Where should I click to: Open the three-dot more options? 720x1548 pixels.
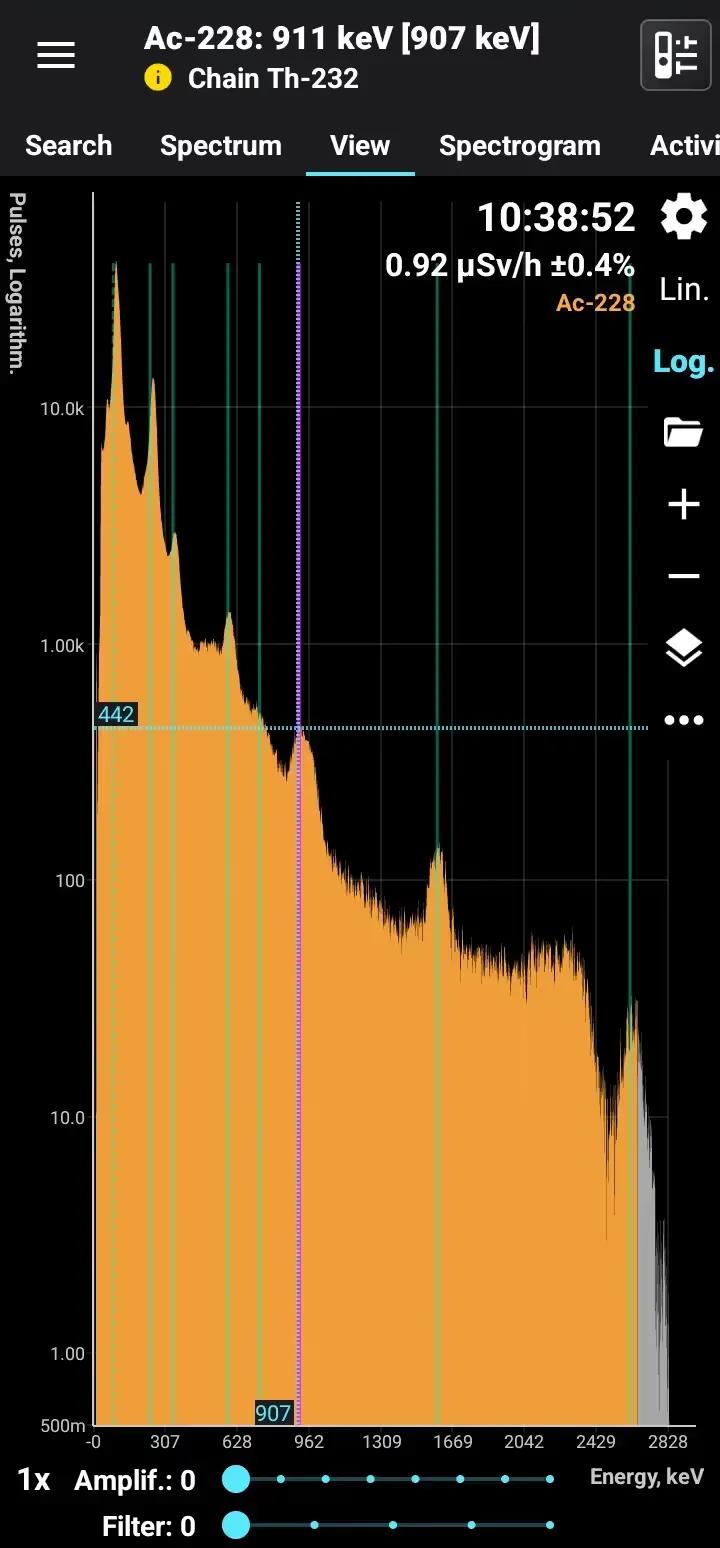click(684, 721)
